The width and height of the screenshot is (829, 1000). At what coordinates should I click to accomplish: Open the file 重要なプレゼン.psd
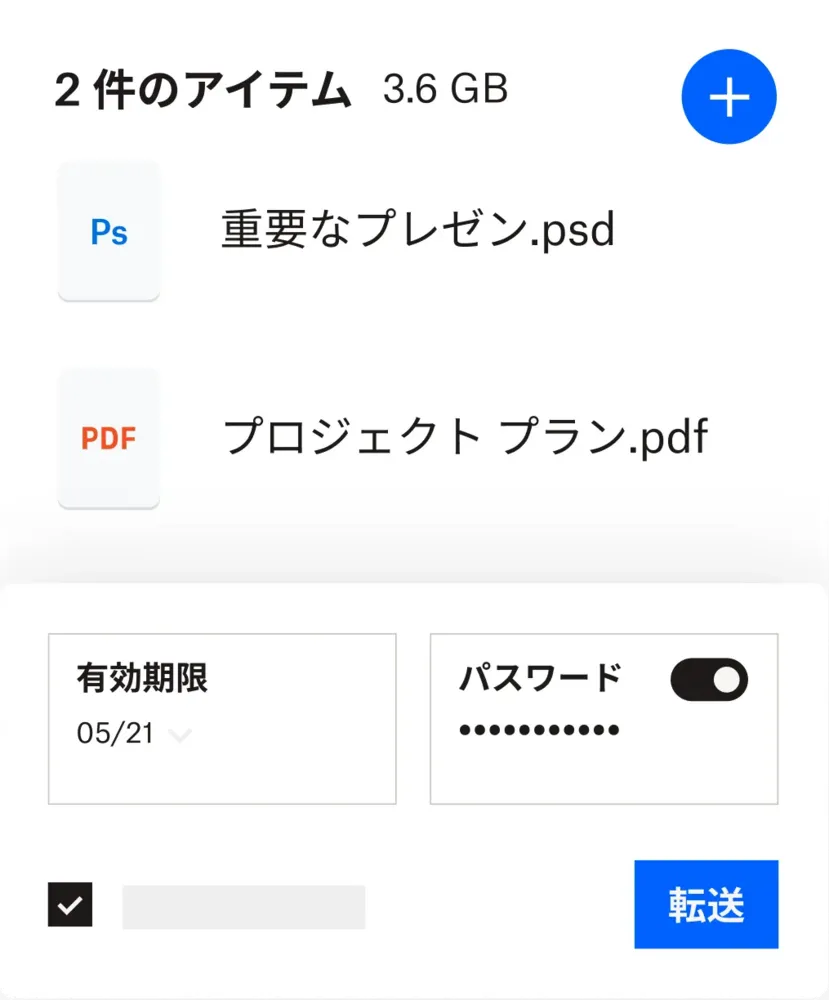click(417, 231)
